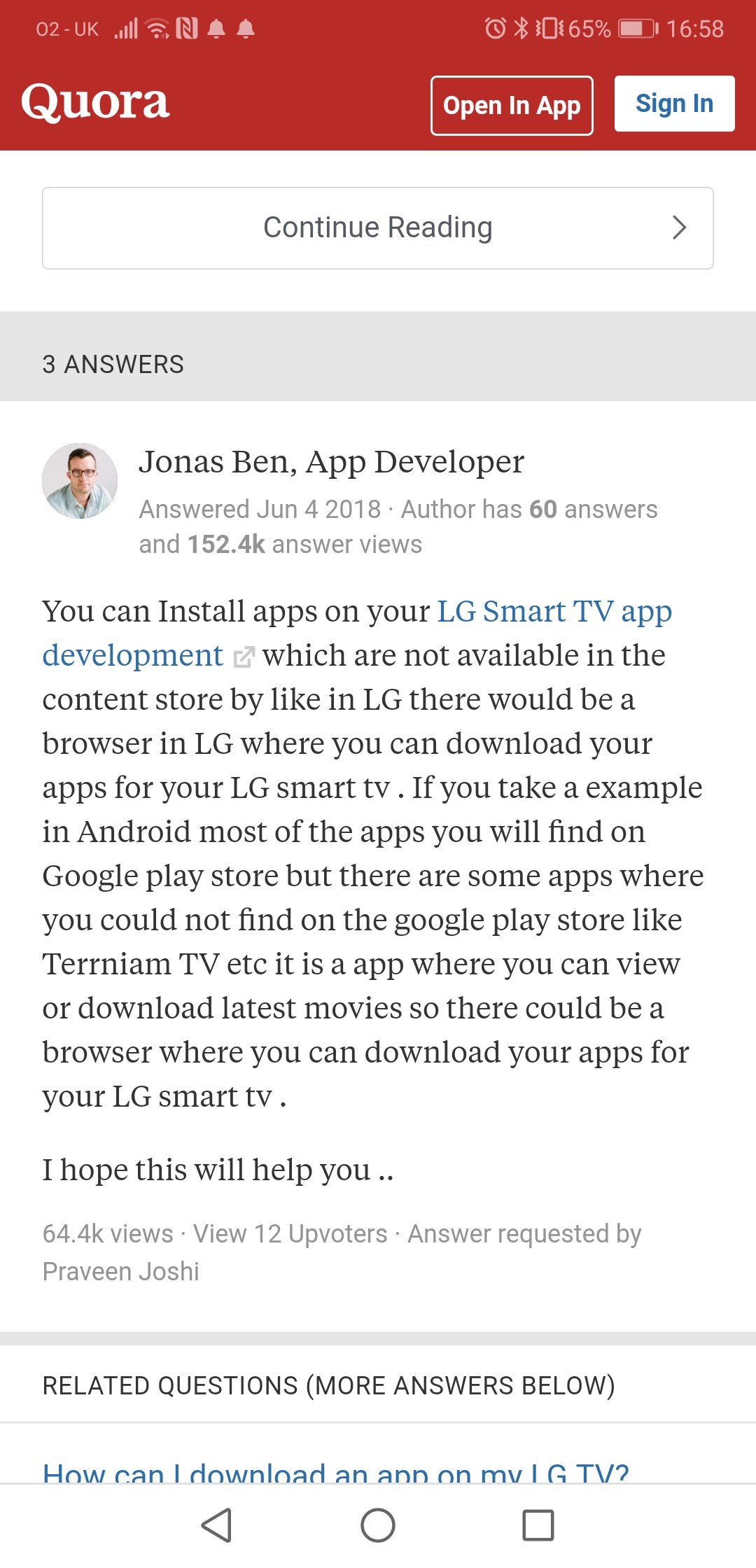Image resolution: width=756 pixels, height=1568 pixels.
Task: View 12 Upvoters list
Action: tap(290, 1233)
